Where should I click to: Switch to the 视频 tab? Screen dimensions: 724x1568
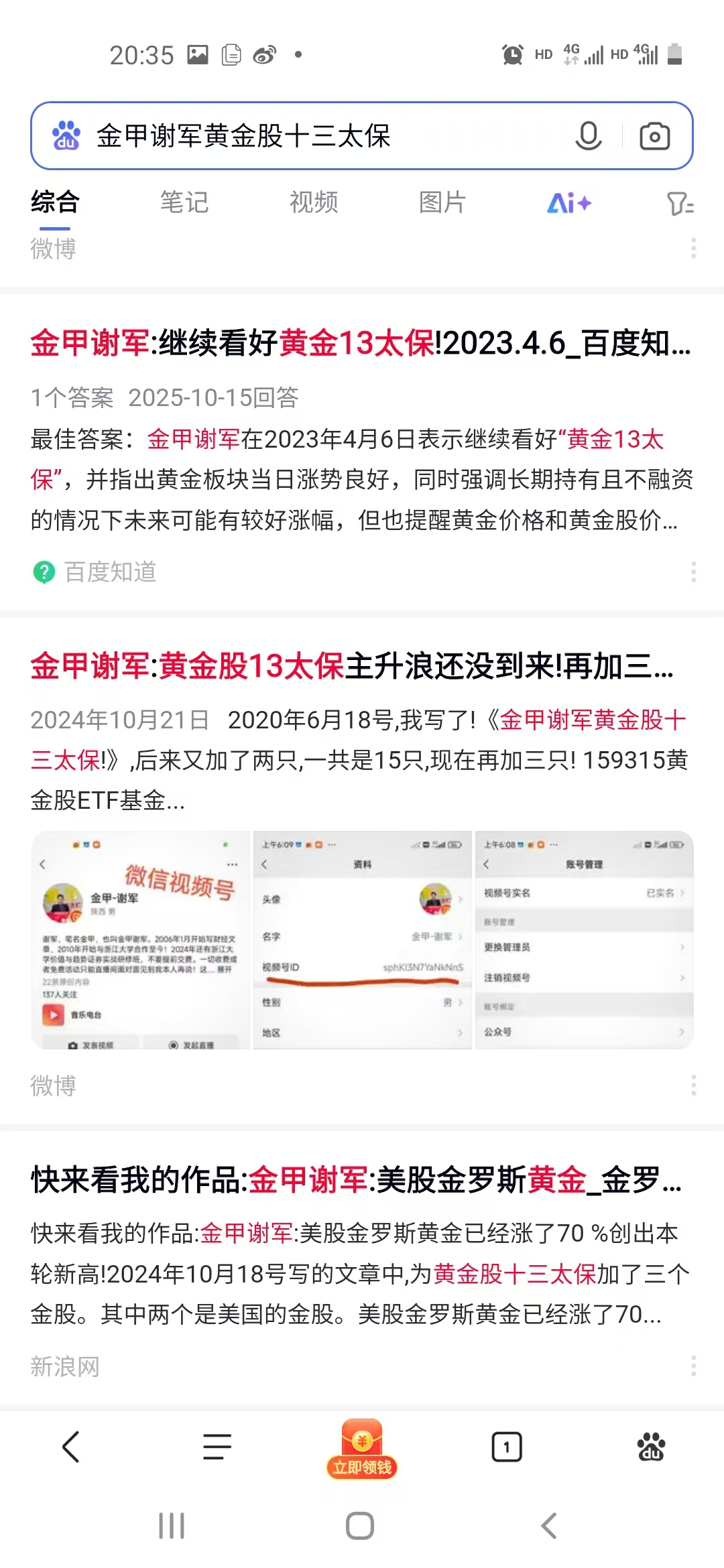tap(314, 202)
